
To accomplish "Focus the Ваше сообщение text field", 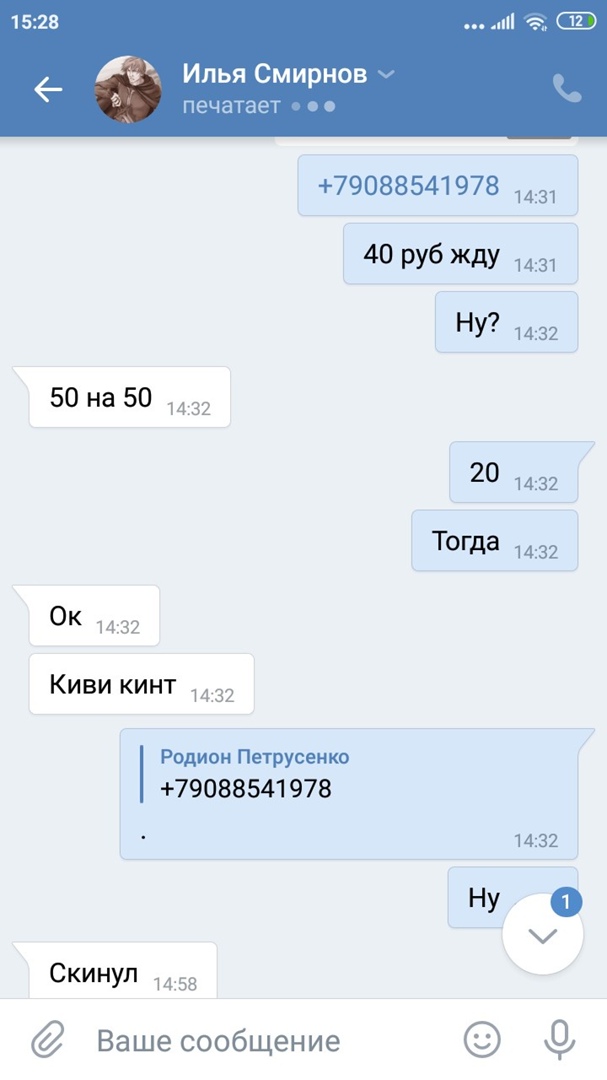I will [260, 1040].
